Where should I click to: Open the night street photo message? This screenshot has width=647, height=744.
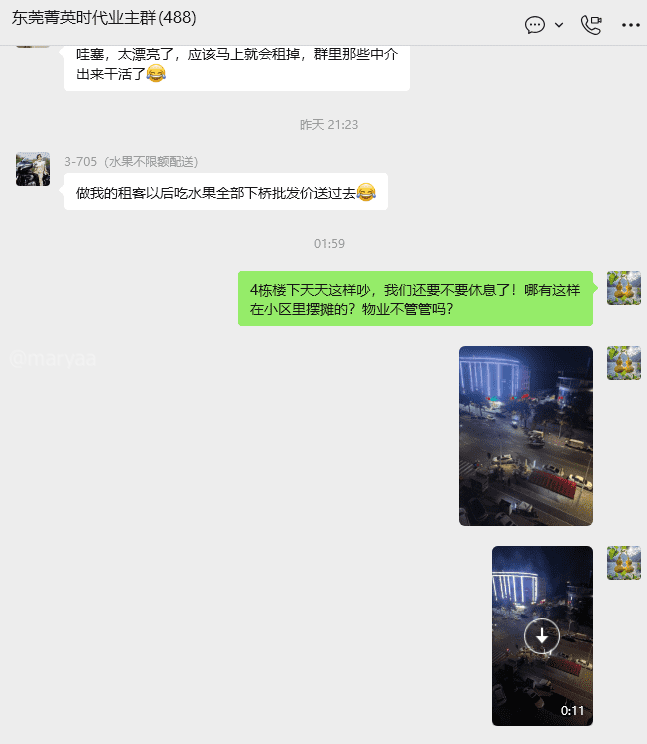tap(525, 435)
